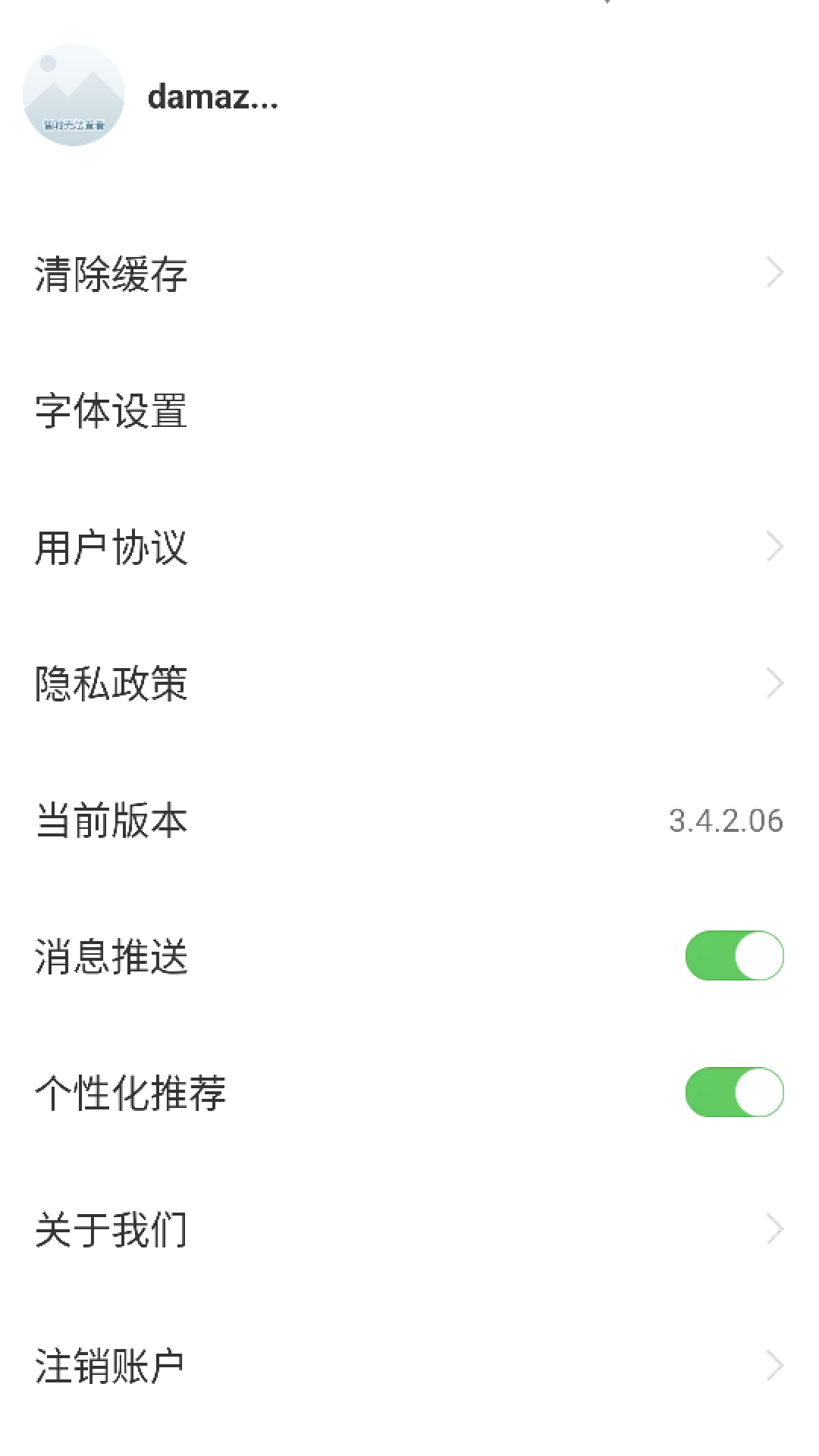The width and height of the screenshot is (819, 1456).
Task: Tap the chevron on the 注销账户 row
Action: (x=773, y=1364)
